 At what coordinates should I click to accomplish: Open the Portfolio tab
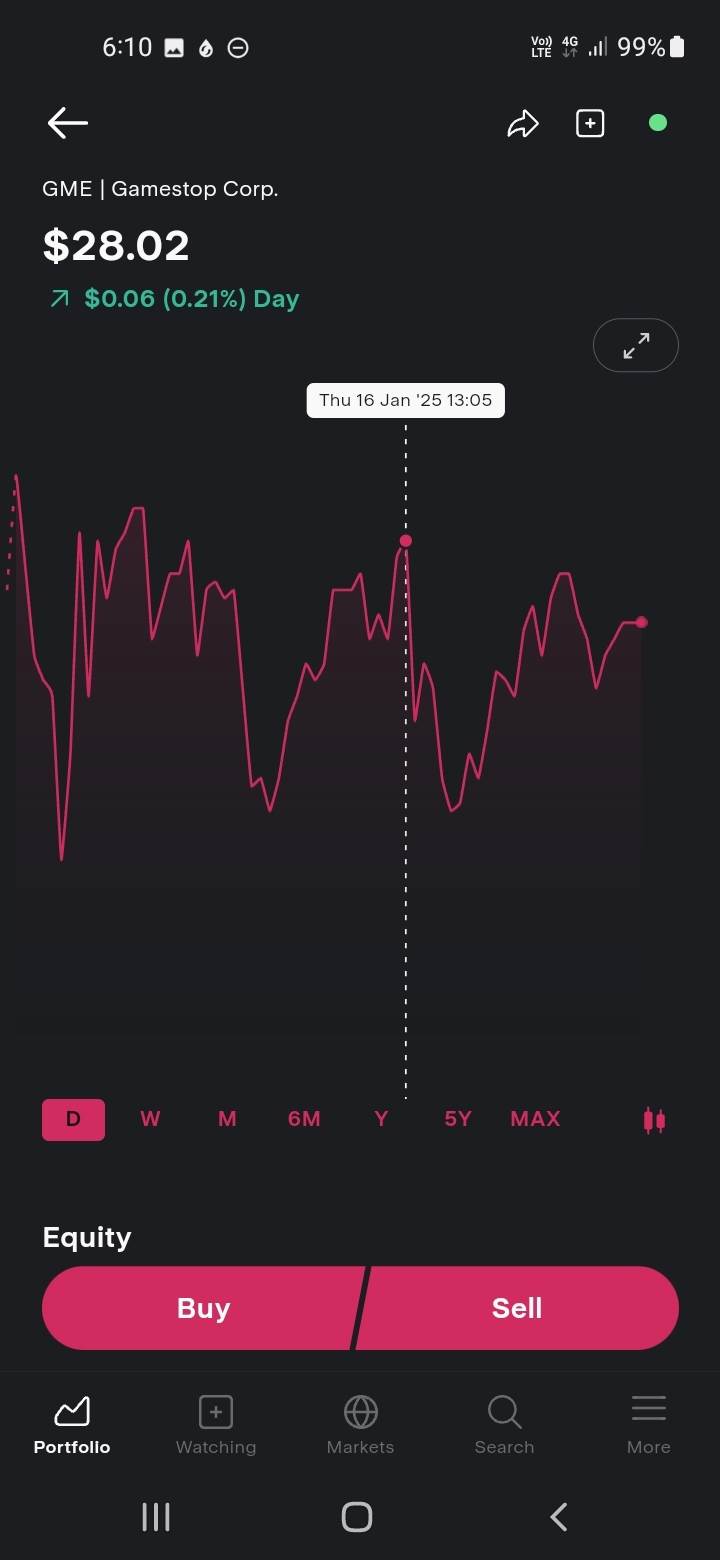(x=72, y=1425)
